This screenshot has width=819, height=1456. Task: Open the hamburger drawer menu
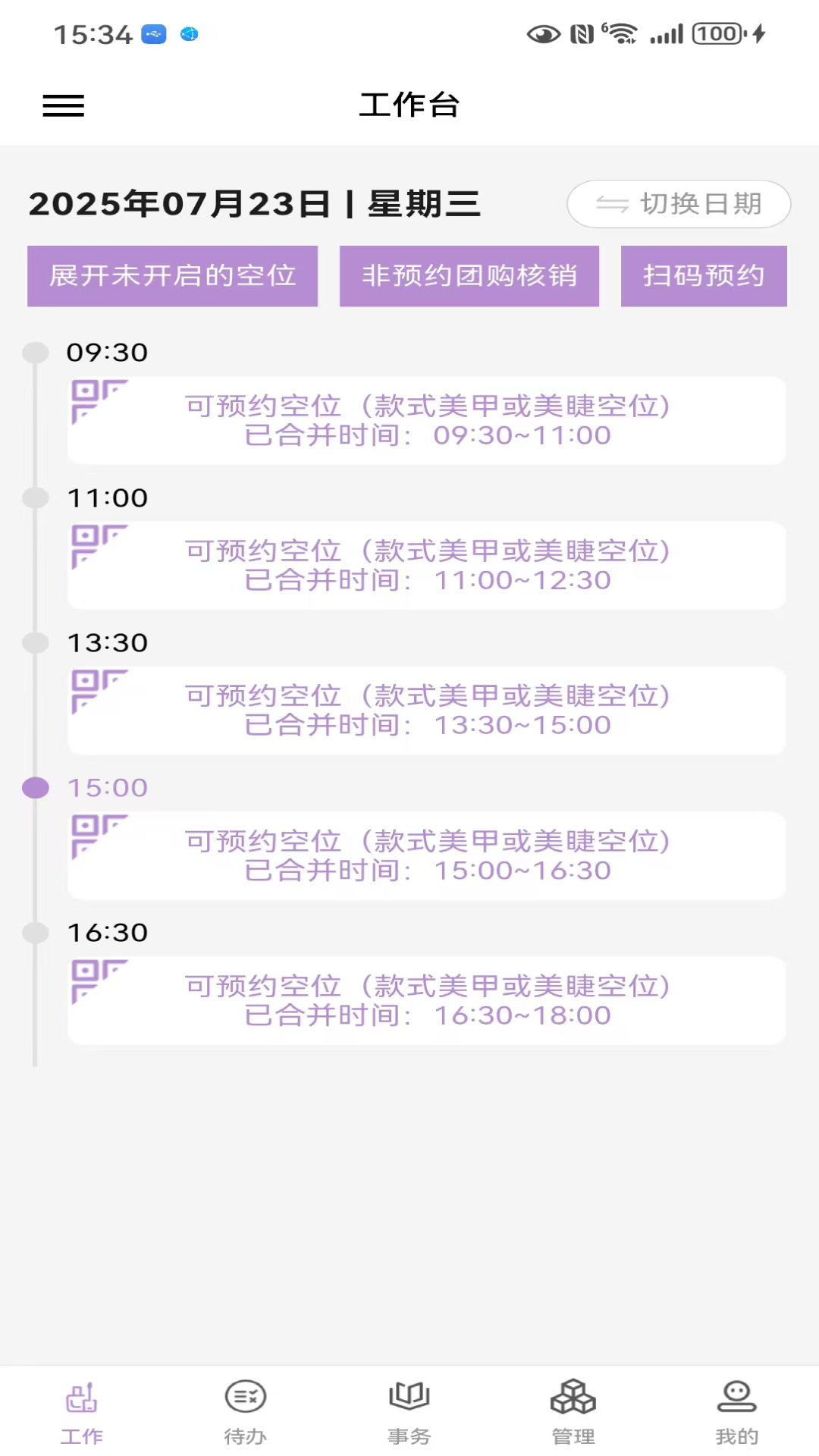tap(63, 105)
